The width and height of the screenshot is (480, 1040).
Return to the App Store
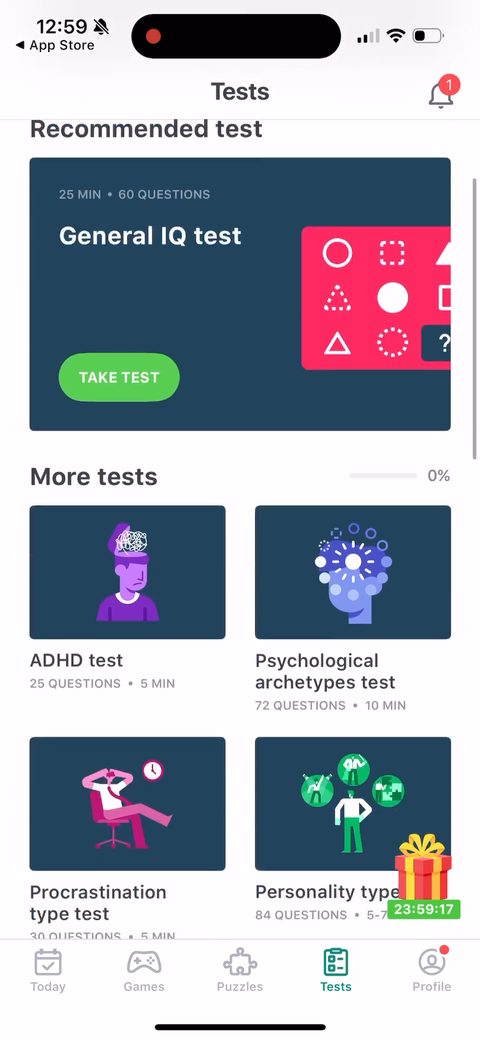click(55, 46)
